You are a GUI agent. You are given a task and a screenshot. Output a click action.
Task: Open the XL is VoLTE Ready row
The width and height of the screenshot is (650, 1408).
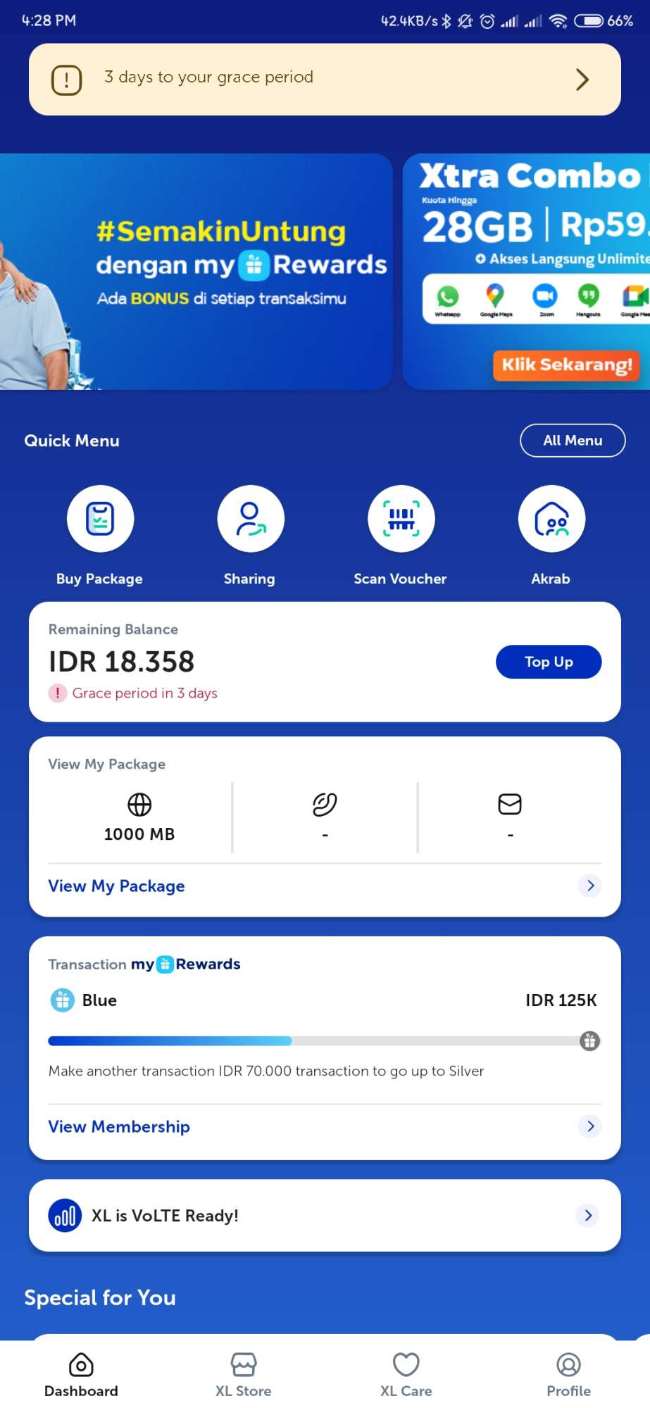(324, 1216)
